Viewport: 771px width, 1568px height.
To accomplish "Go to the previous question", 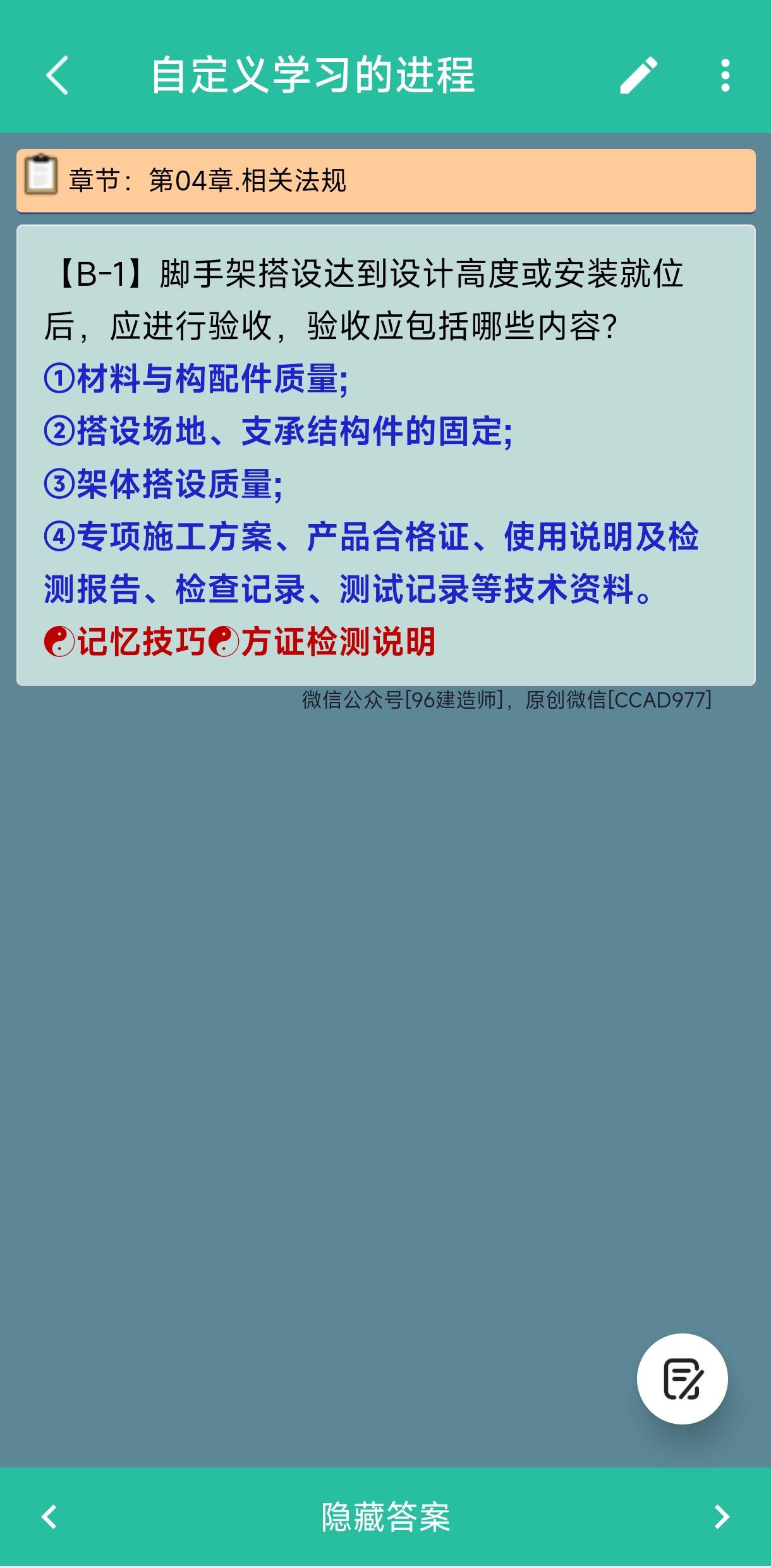I will coord(49,1516).
